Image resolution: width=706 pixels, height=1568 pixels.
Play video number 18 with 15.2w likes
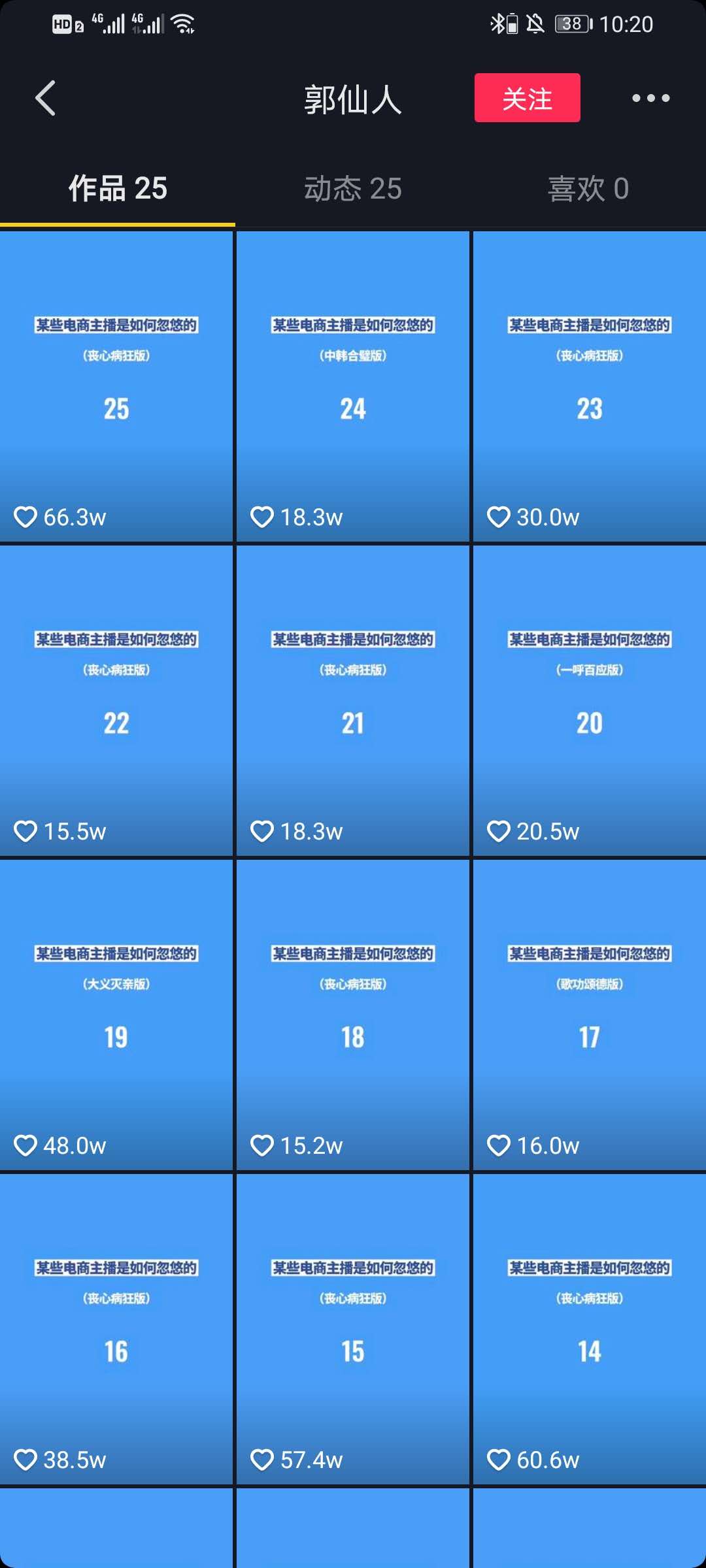[x=353, y=1015]
